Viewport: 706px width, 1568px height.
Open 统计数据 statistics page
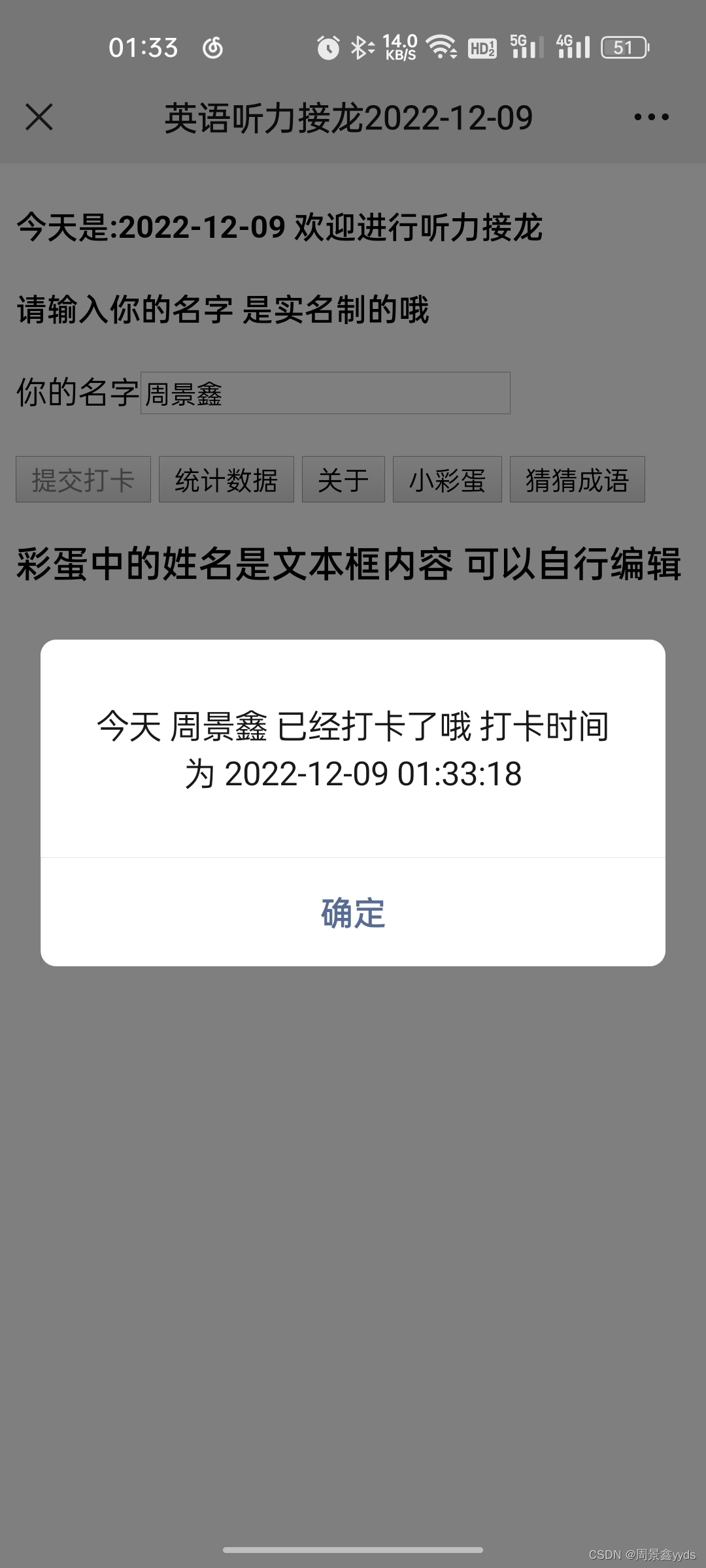pyautogui.click(x=226, y=480)
